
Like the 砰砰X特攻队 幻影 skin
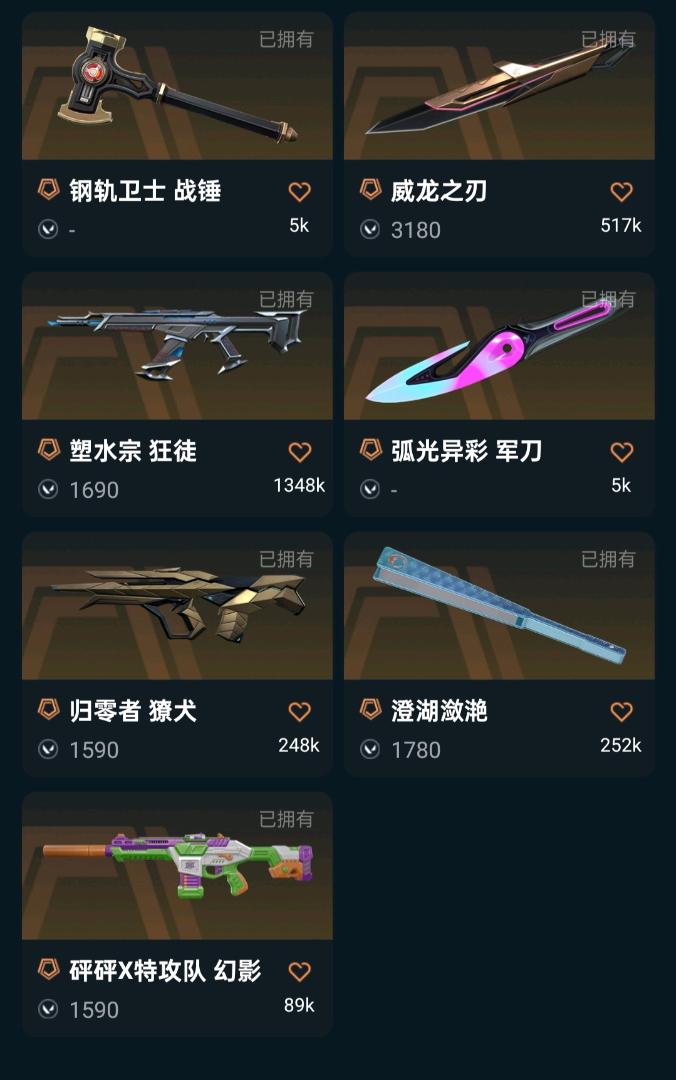299,971
